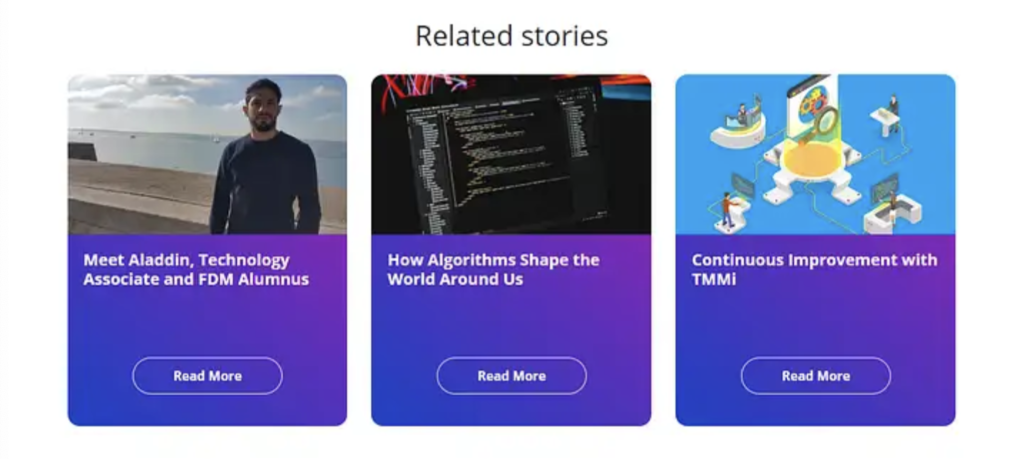Open the Continuous Improvement with TMMi illustration
The height and width of the screenshot is (459, 1024).
tap(815, 154)
